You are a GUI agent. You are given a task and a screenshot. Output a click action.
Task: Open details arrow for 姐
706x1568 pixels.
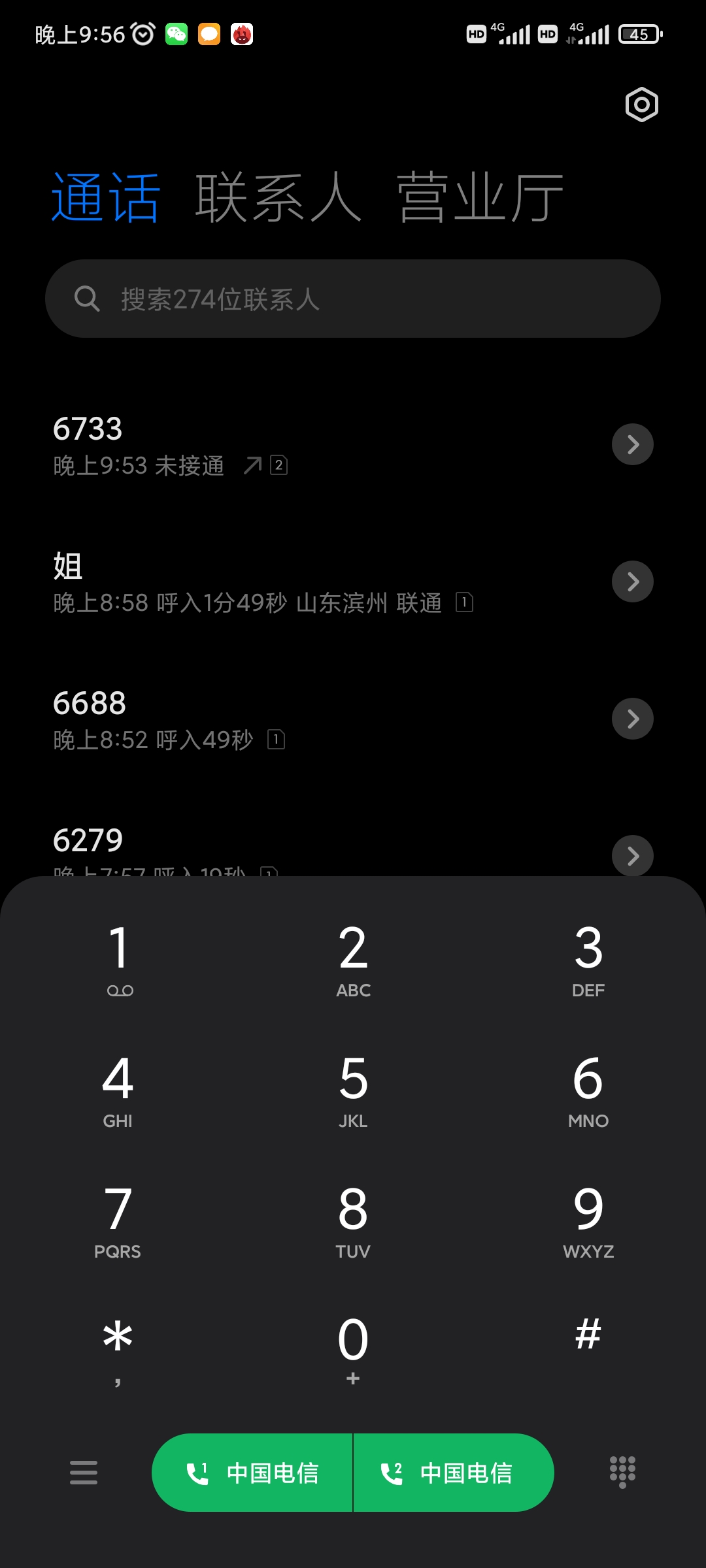pyautogui.click(x=633, y=581)
